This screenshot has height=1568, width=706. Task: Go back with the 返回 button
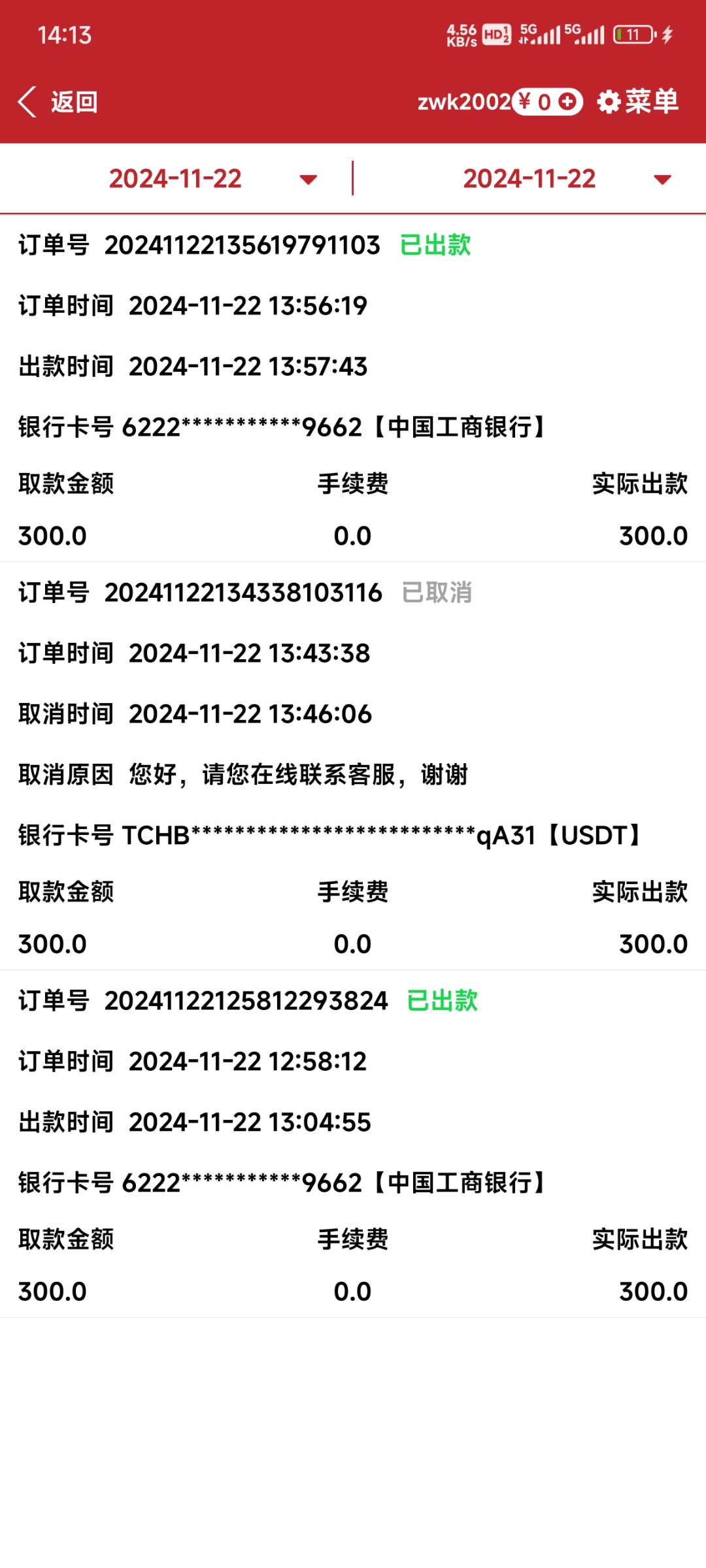pyautogui.click(x=58, y=102)
